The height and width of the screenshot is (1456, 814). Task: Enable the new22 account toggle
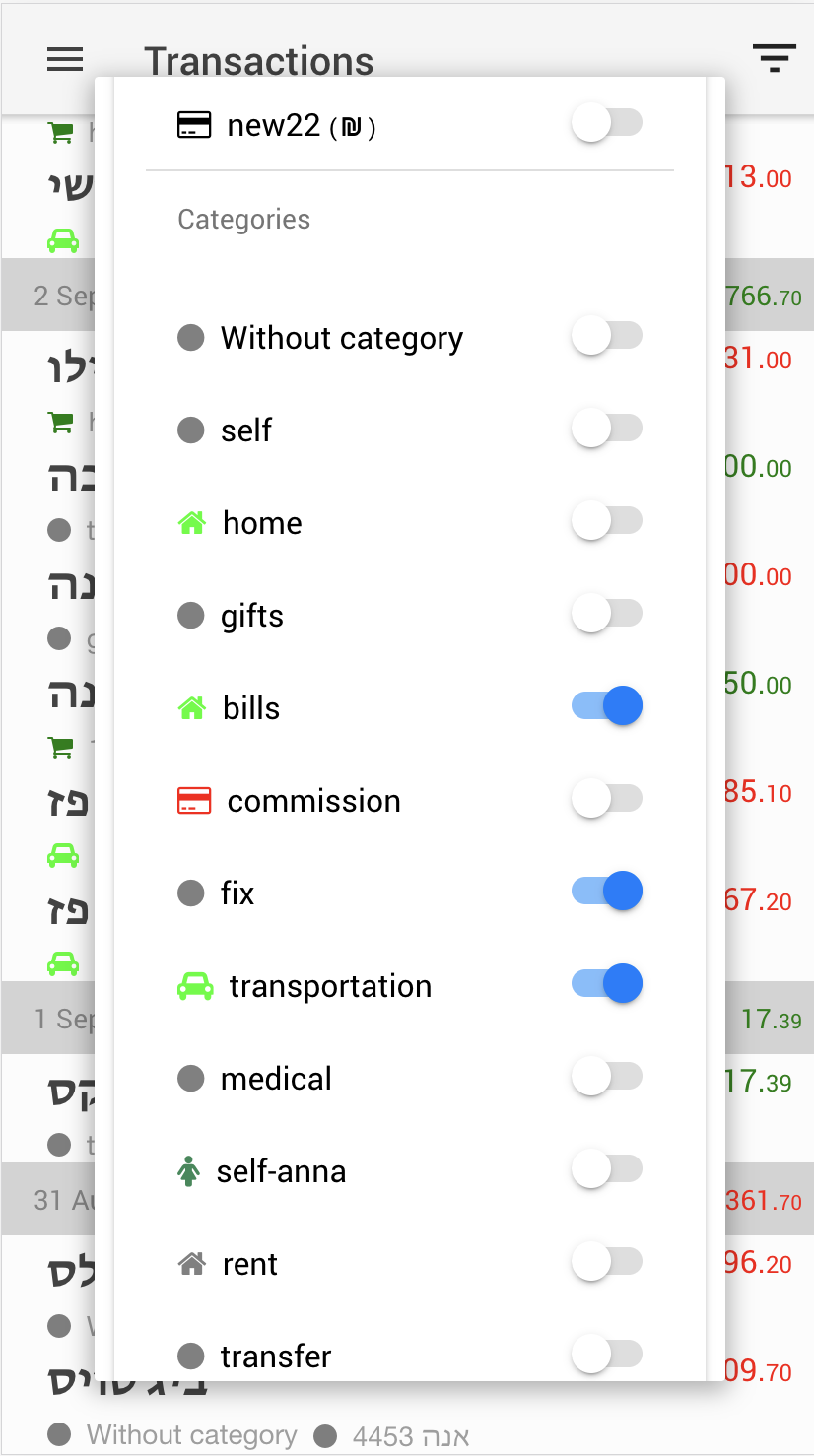click(x=605, y=122)
